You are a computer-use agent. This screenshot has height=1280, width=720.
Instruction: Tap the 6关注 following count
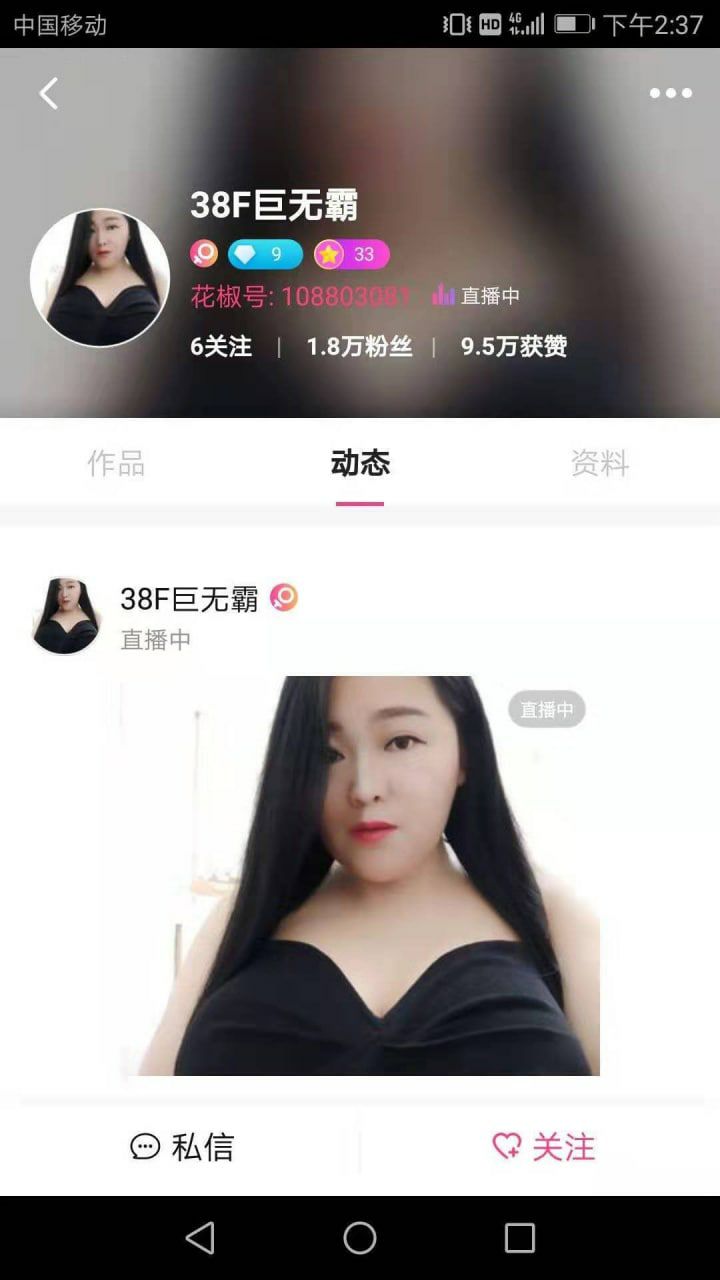(x=221, y=346)
